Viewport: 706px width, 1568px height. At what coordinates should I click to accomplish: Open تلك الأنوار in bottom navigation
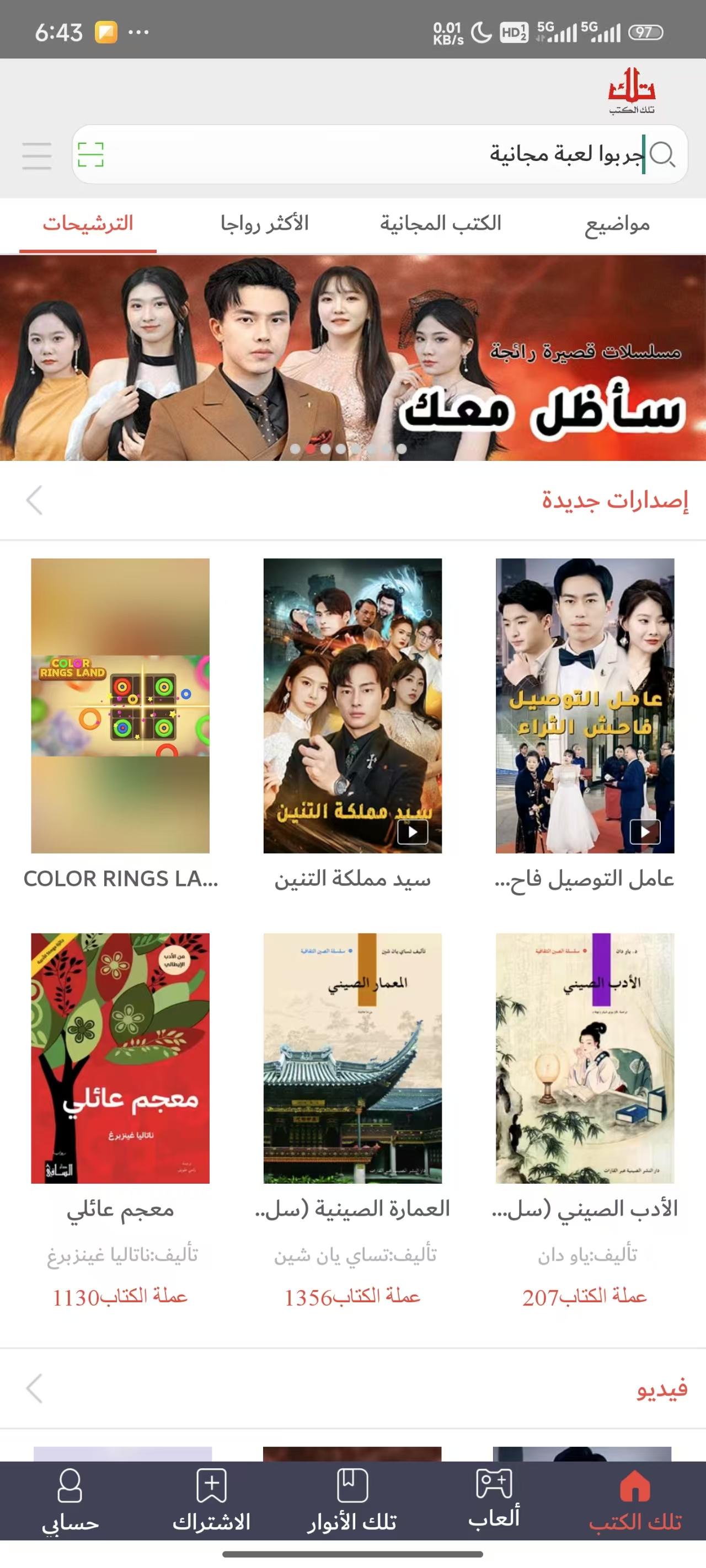(352, 1500)
